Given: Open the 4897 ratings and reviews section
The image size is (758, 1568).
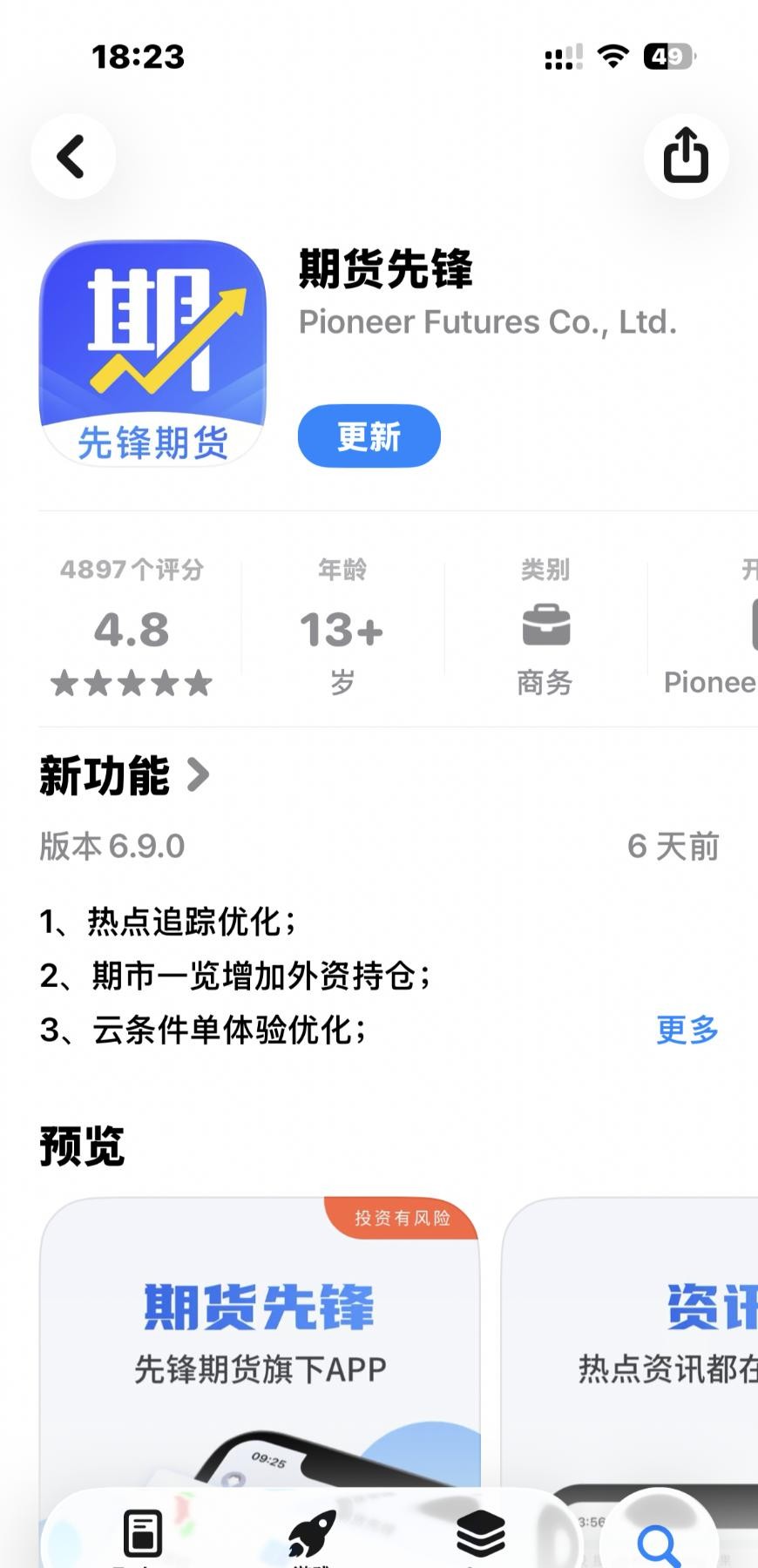Looking at the screenshot, I should tap(132, 628).
